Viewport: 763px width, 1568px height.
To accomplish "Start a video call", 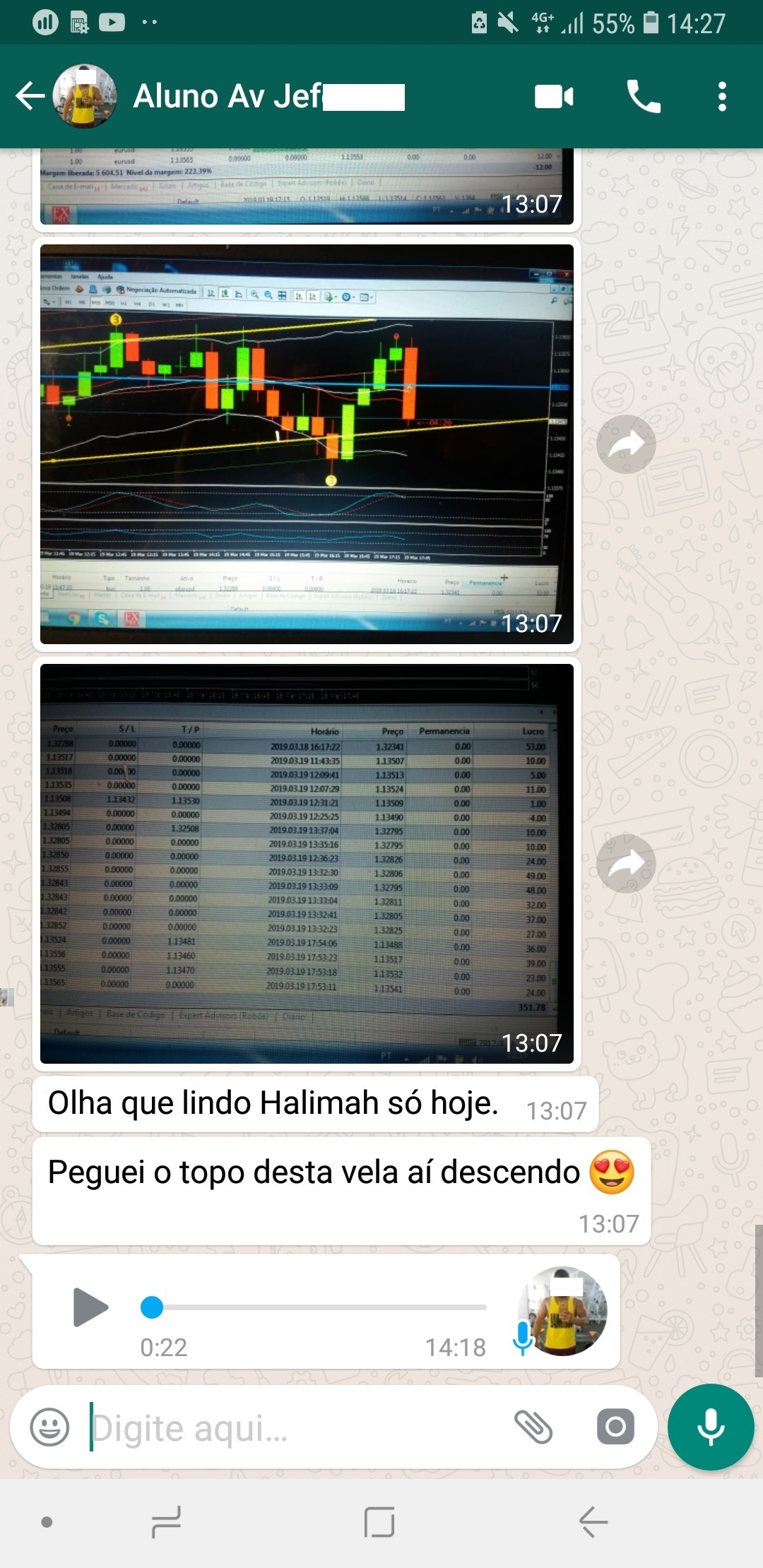I will [x=554, y=96].
